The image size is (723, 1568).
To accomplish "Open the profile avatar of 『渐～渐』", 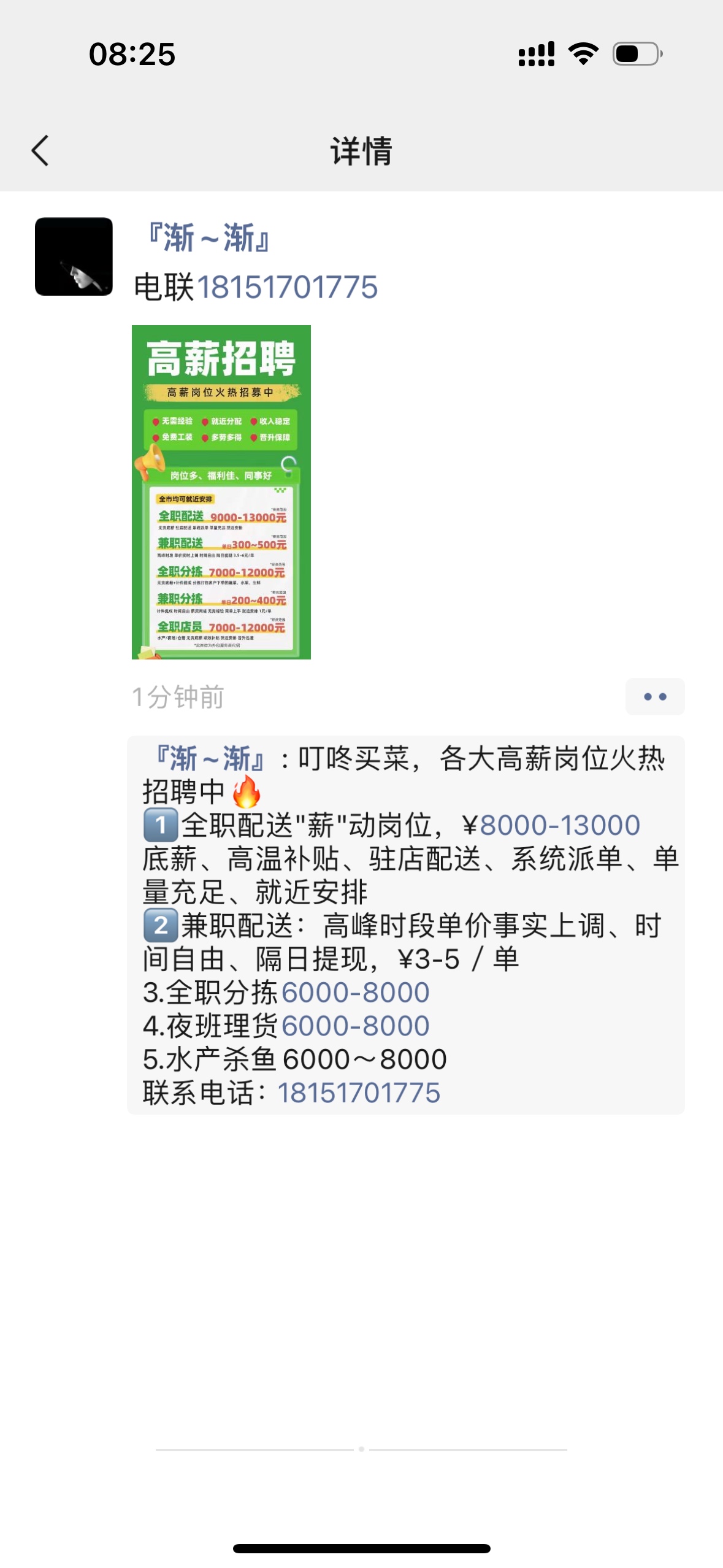I will click(x=74, y=256).
